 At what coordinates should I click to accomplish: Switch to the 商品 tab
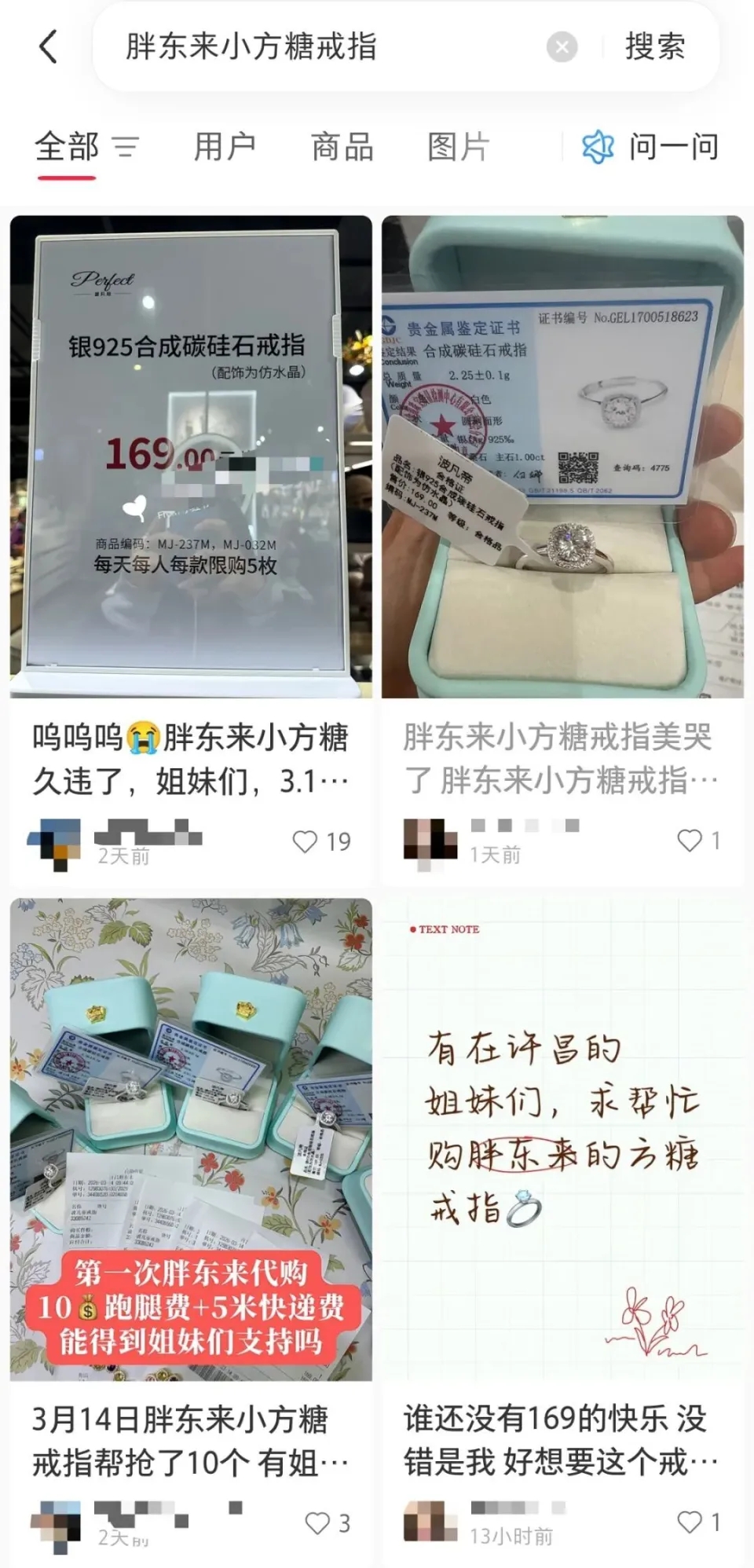coord(342,146)
